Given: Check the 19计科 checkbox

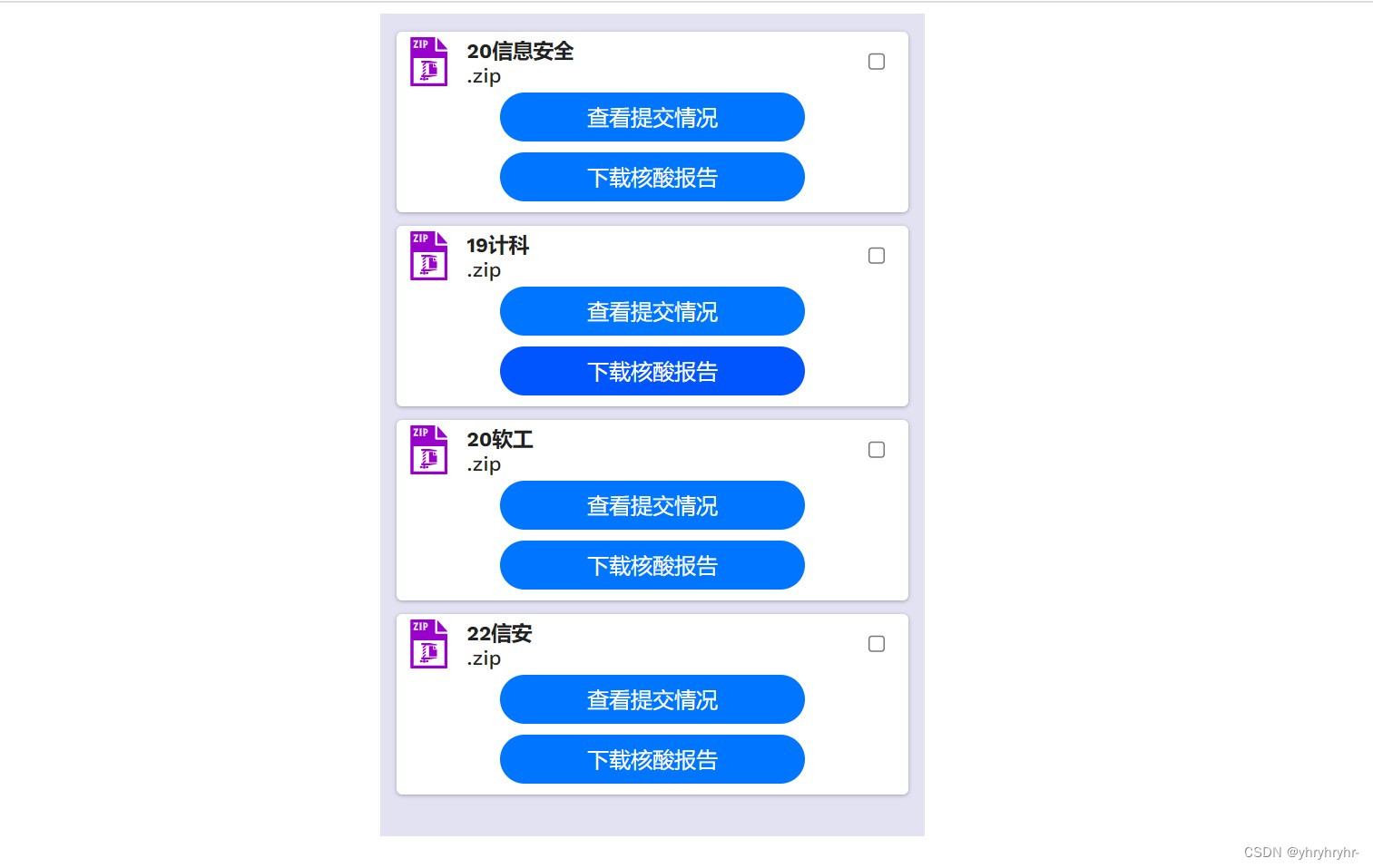Looking at the screenshot, I should pos(877,256).
